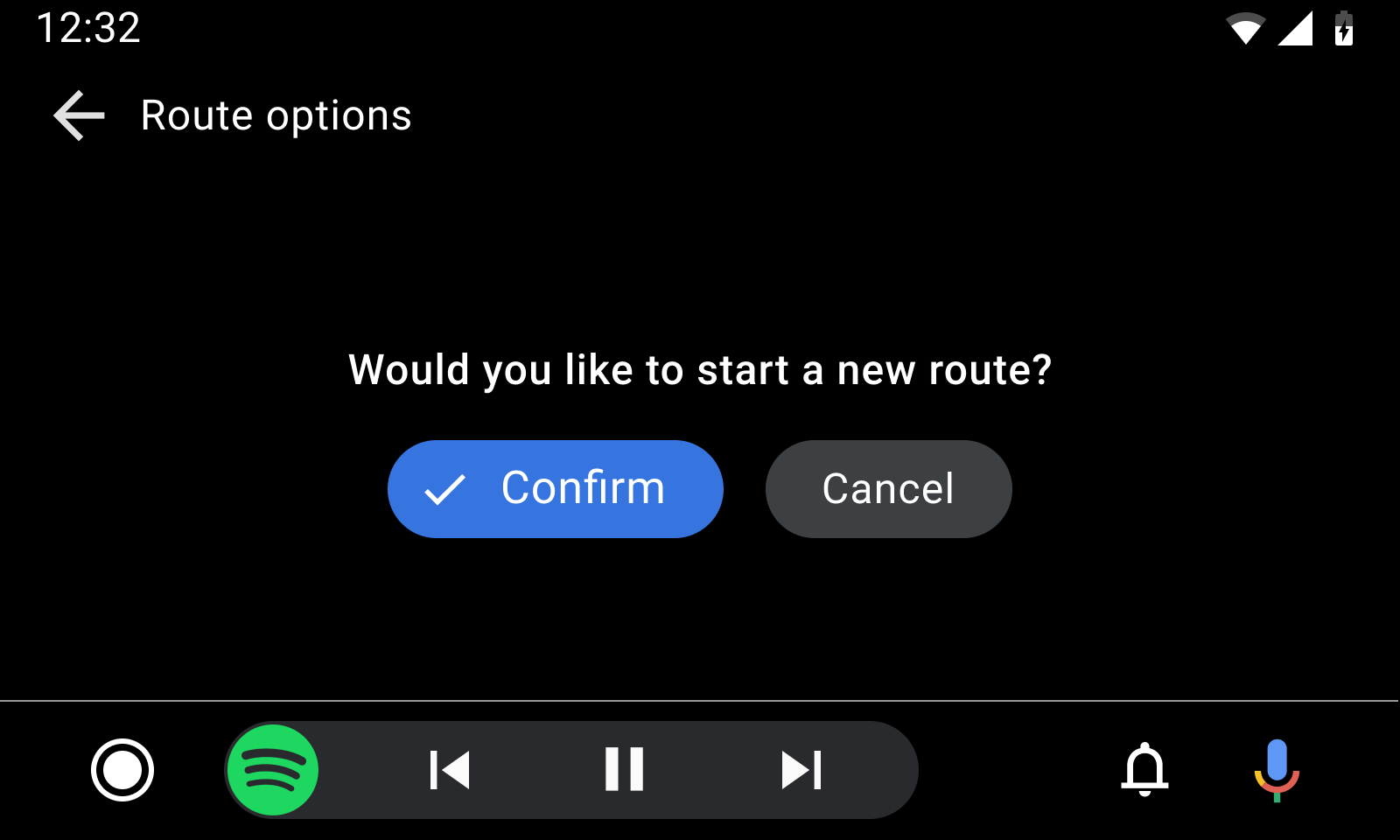
Task: Open the notifications bell
Action: (x=1144, y=770)
